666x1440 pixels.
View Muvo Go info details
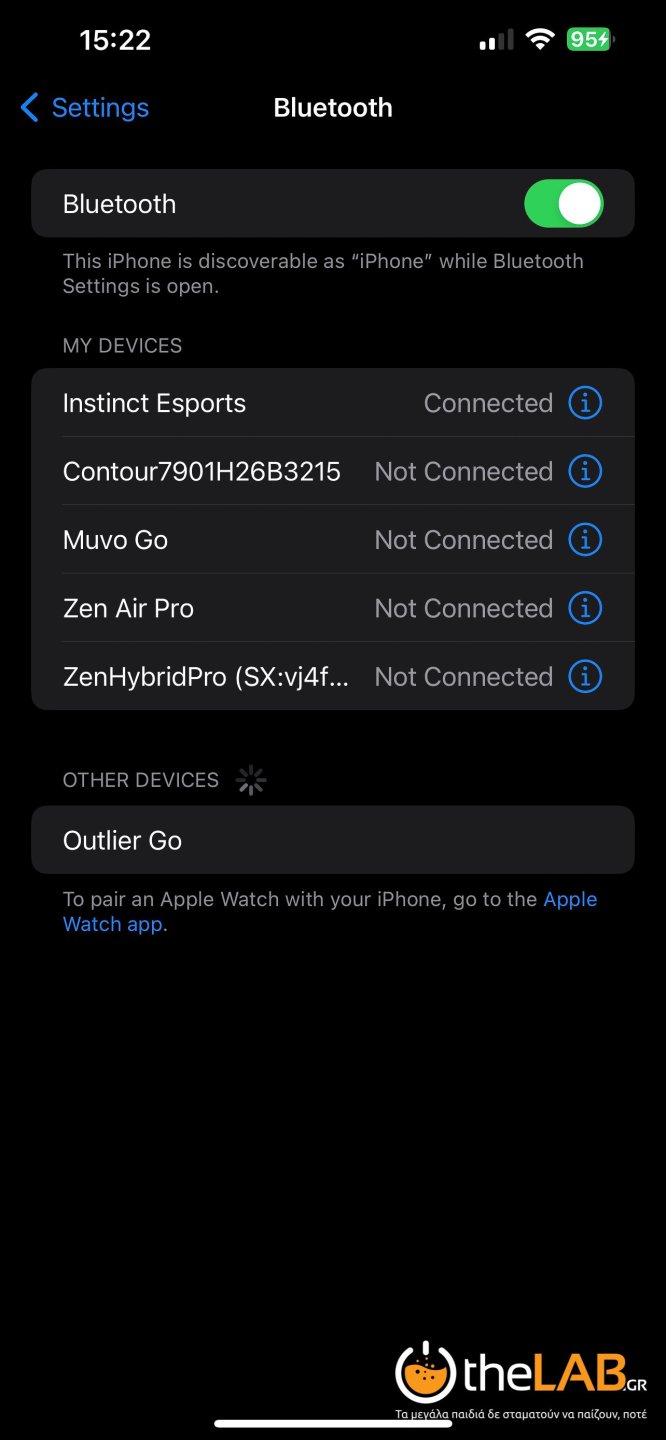tap(585, 540)
